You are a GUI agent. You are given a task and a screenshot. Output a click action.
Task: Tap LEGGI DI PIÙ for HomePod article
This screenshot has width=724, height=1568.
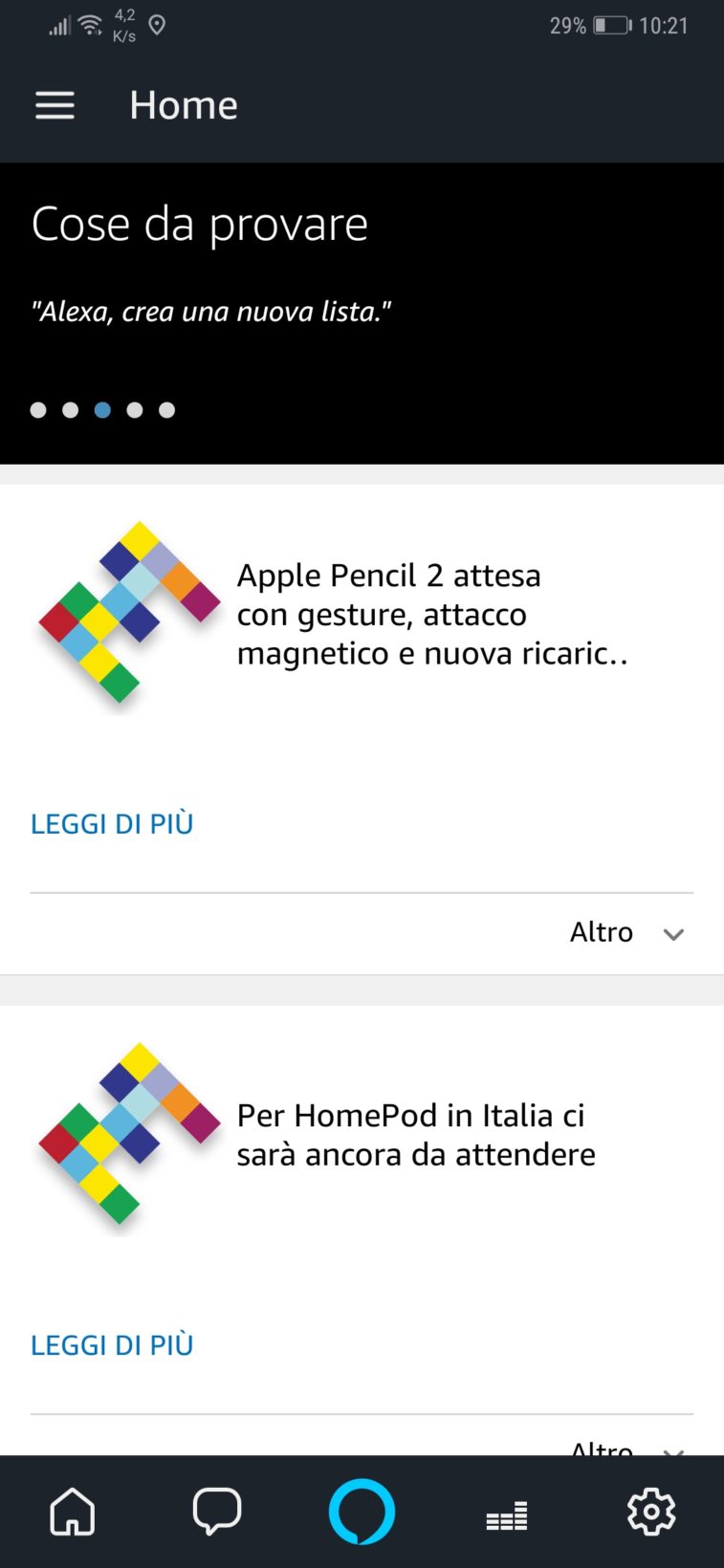click(112, 1344)
